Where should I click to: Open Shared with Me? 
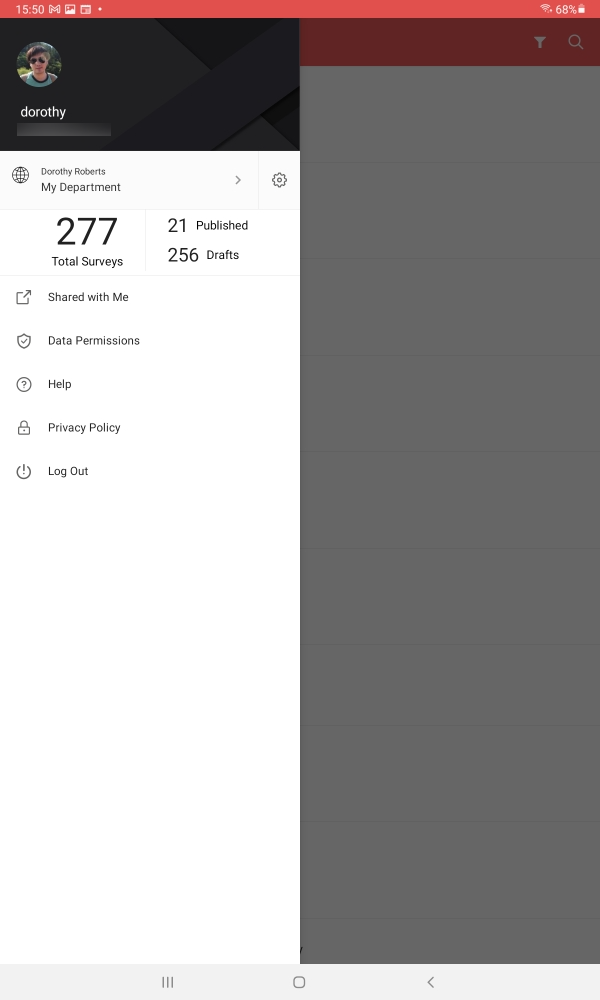(x=88, y=297)
